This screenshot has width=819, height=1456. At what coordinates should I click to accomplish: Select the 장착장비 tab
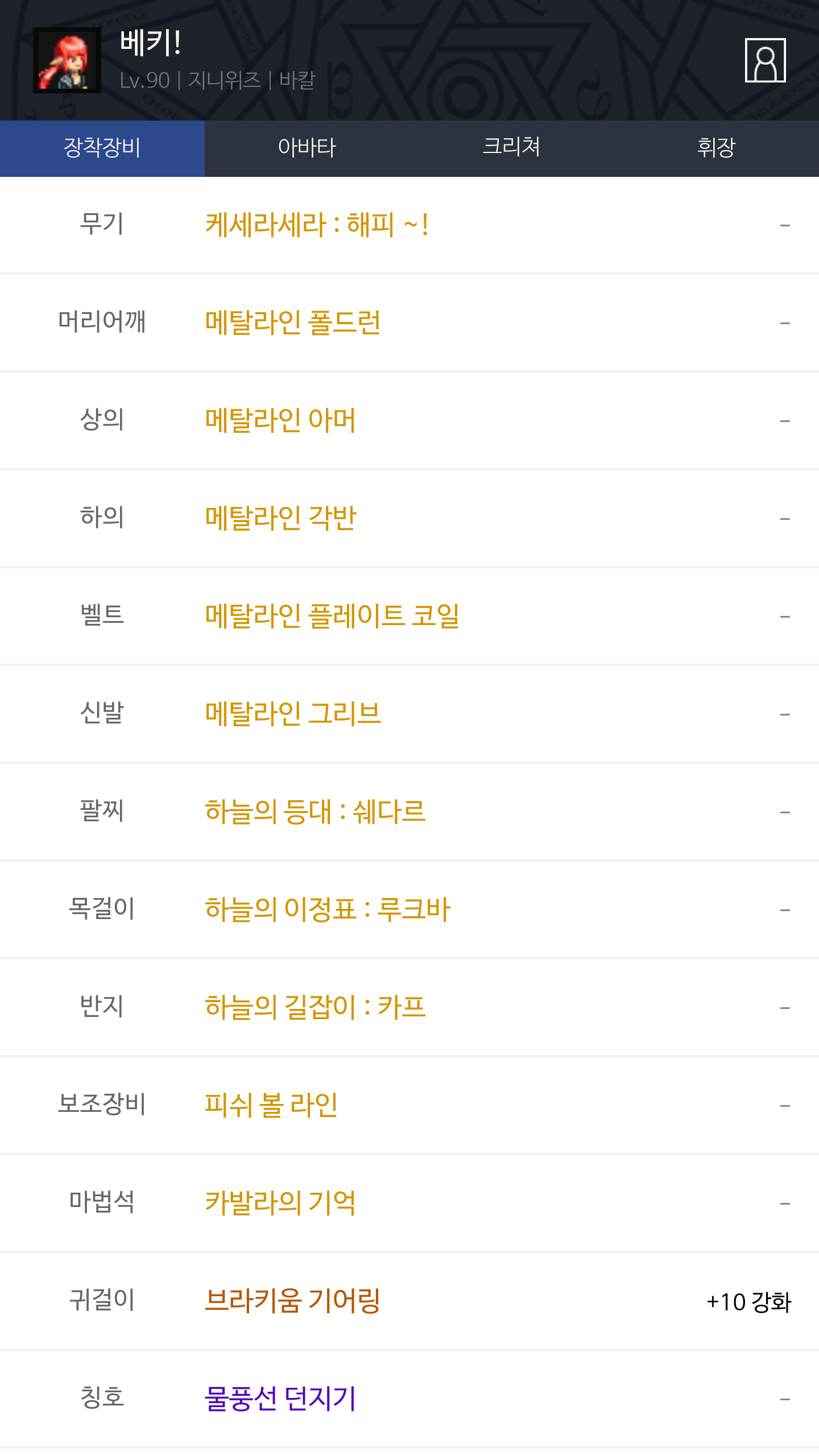click(102, 148)
